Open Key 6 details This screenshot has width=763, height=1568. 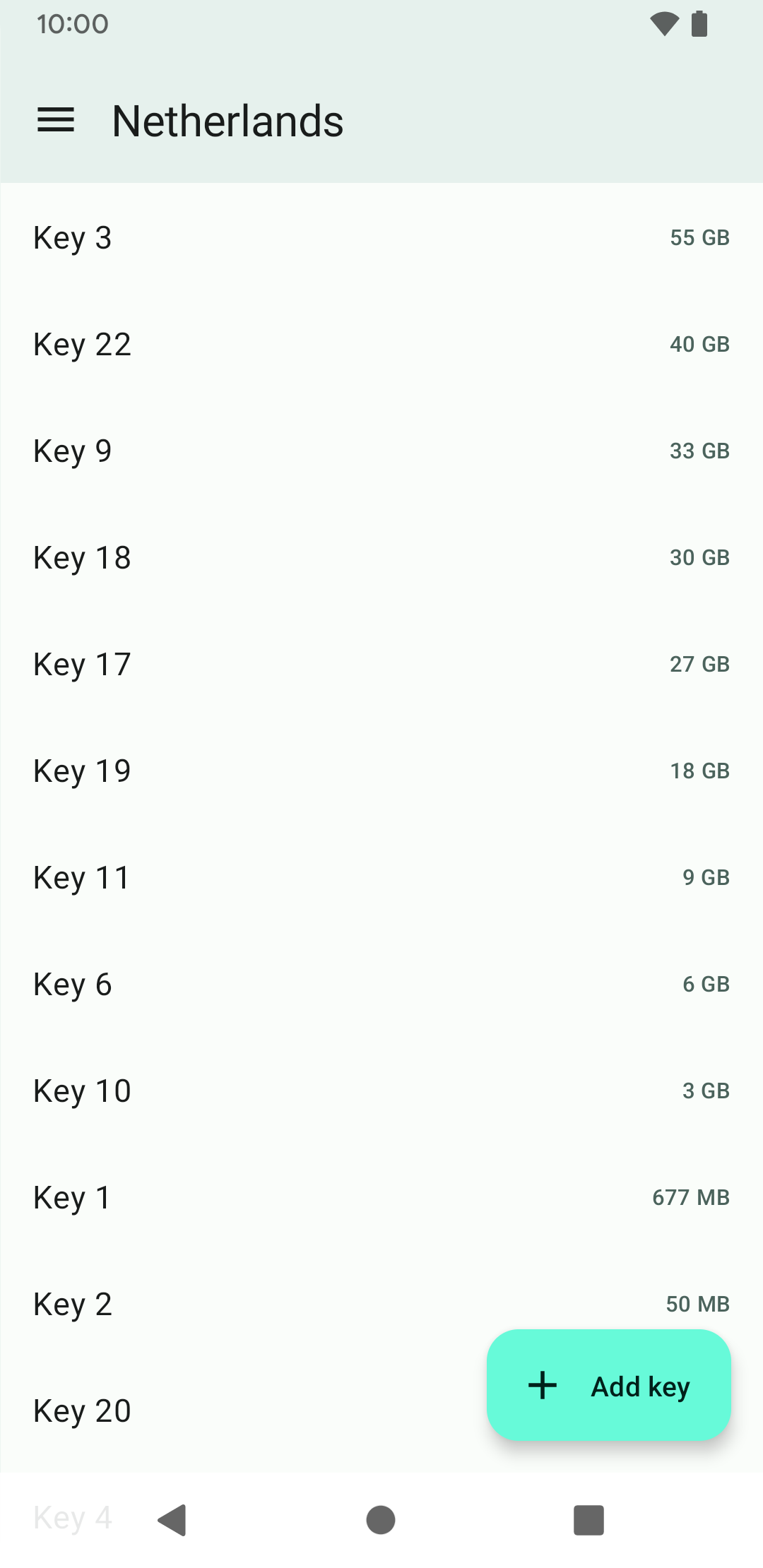pyautogui.click(x=381, y=984)
